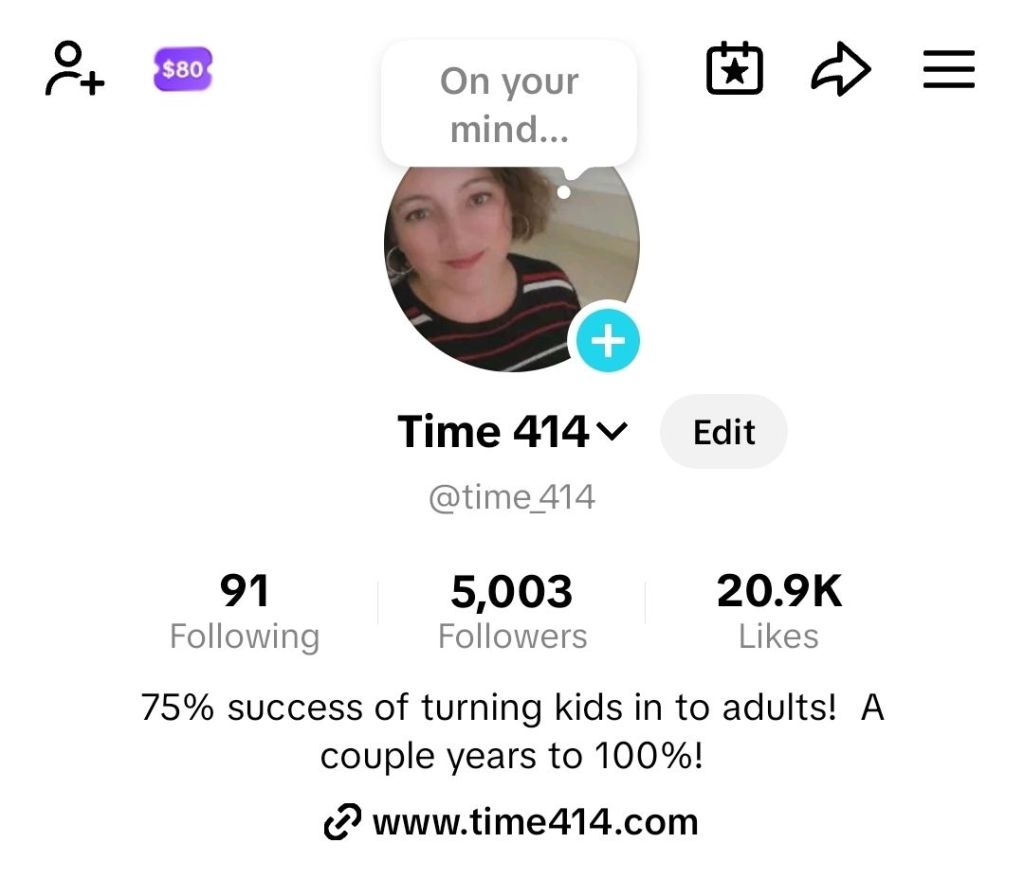
Task: Edit the profile
Action: [x=724, y=432]
